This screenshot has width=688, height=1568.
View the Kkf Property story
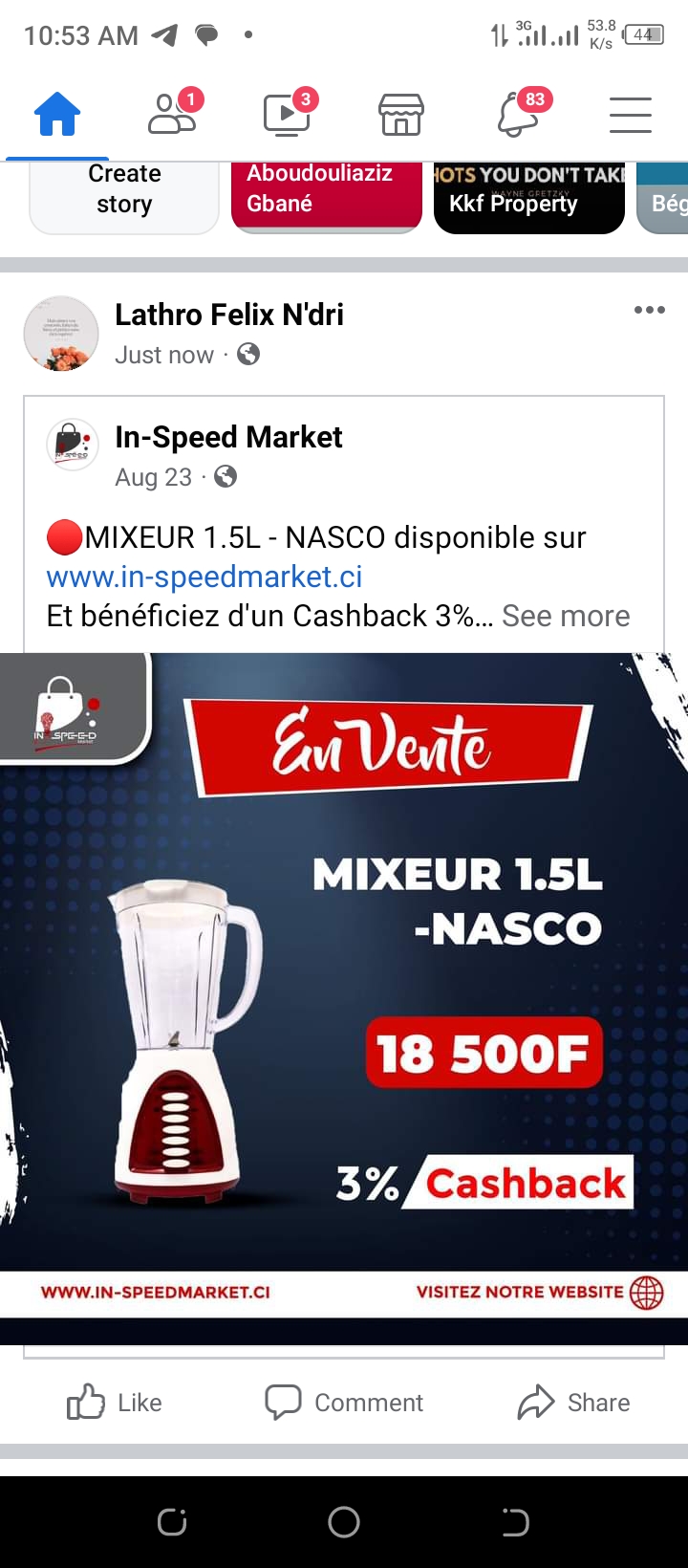(528, 196)
